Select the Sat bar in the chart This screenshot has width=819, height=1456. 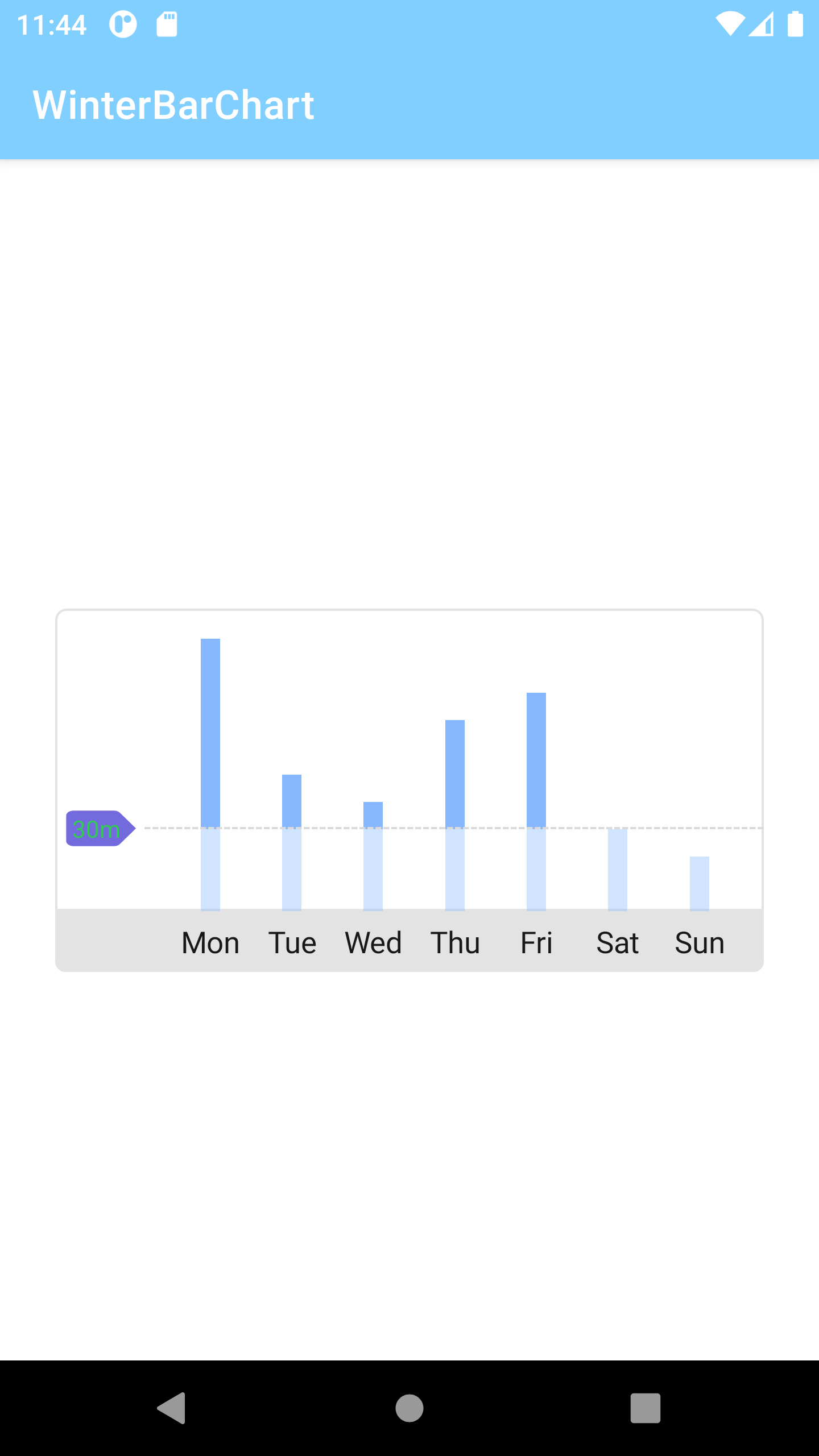(618, 869)
